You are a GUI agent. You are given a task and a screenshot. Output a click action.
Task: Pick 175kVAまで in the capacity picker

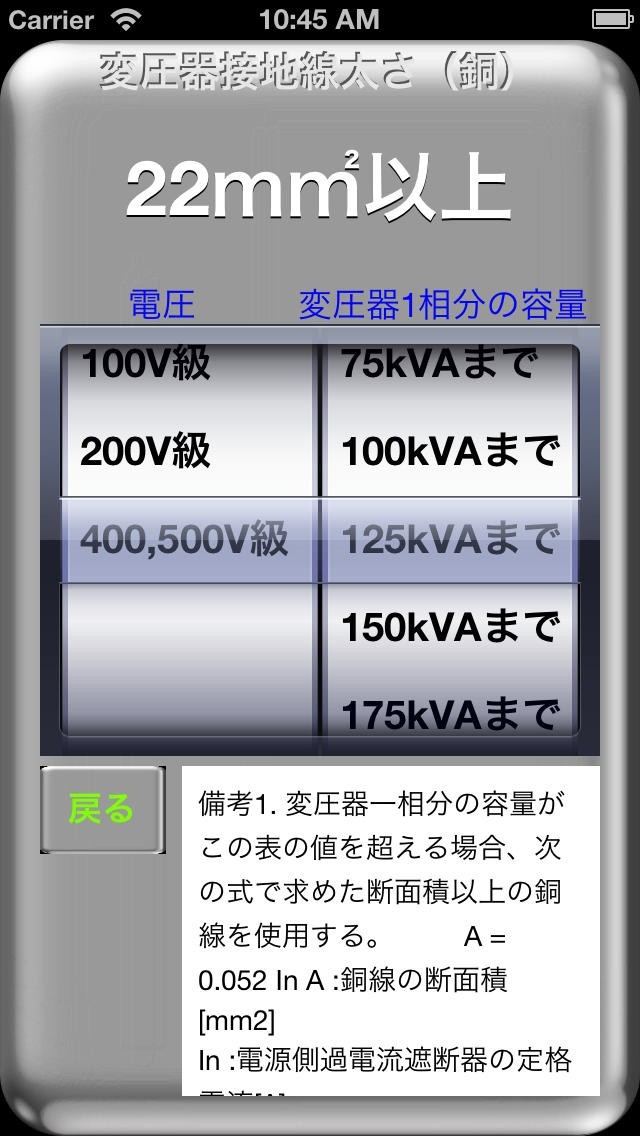pos(449,712)
